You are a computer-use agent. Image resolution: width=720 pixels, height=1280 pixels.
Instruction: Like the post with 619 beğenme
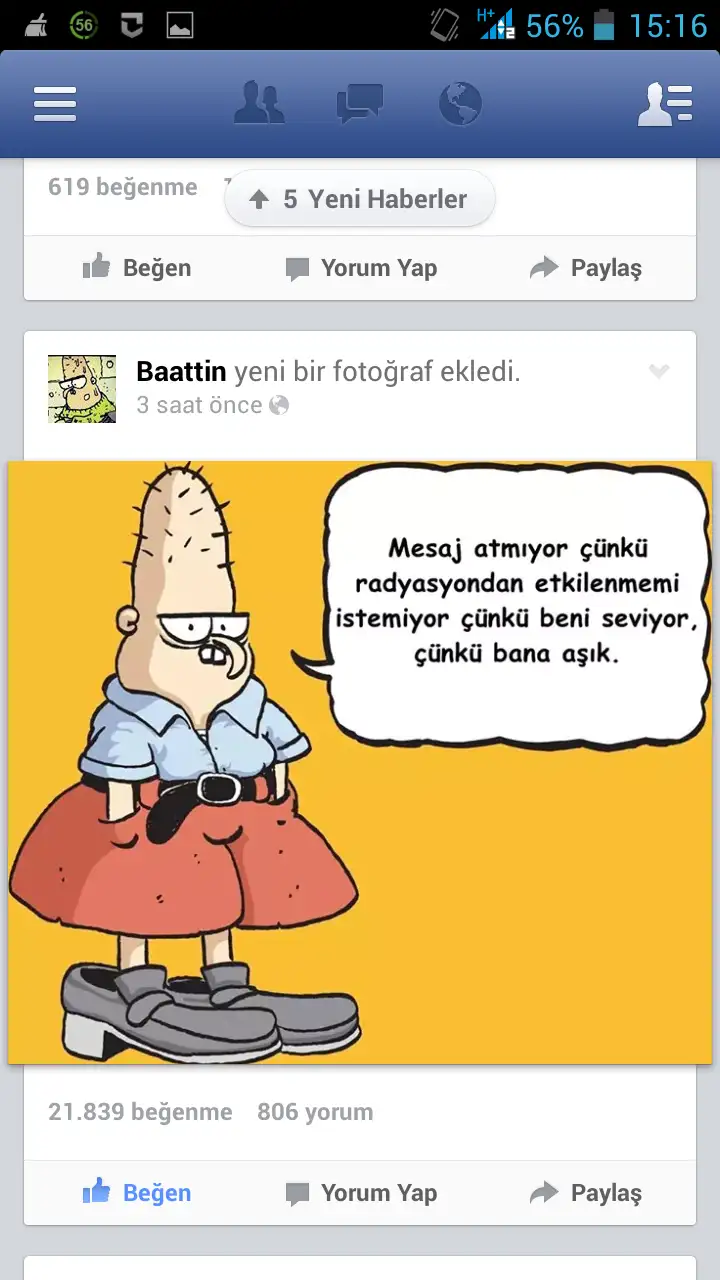coord(137,268)
